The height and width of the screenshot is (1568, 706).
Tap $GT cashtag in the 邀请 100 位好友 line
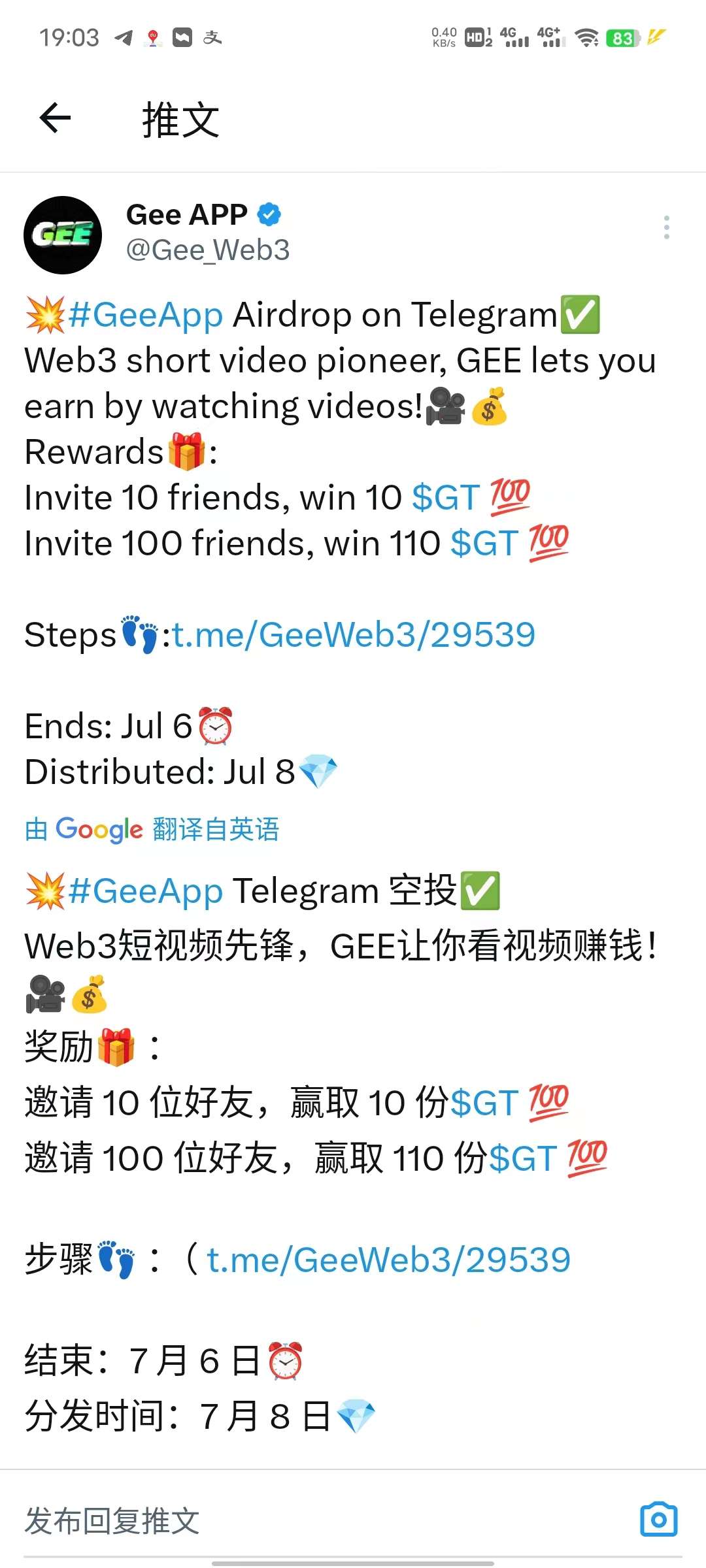point(522,1158)
